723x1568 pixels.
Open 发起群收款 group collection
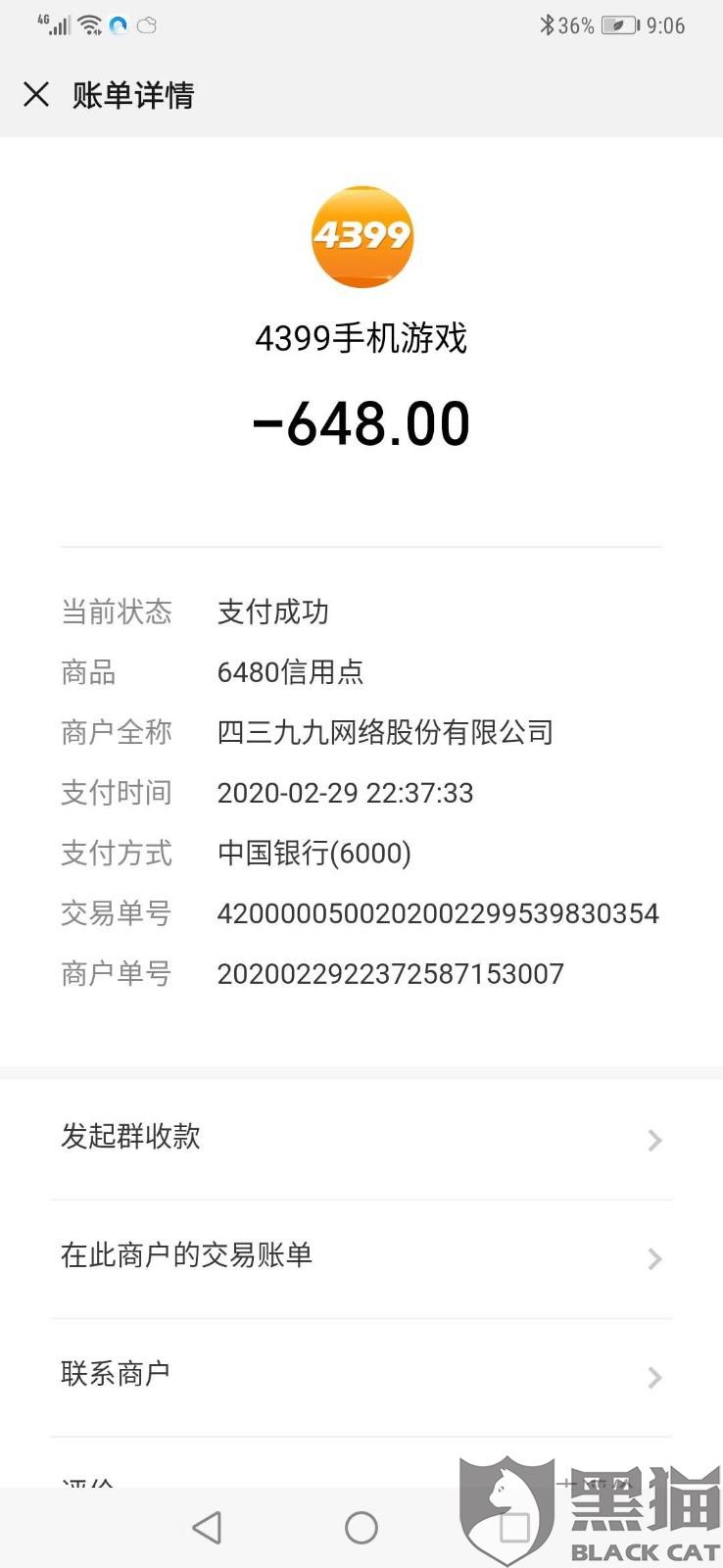click(361, 1139)
